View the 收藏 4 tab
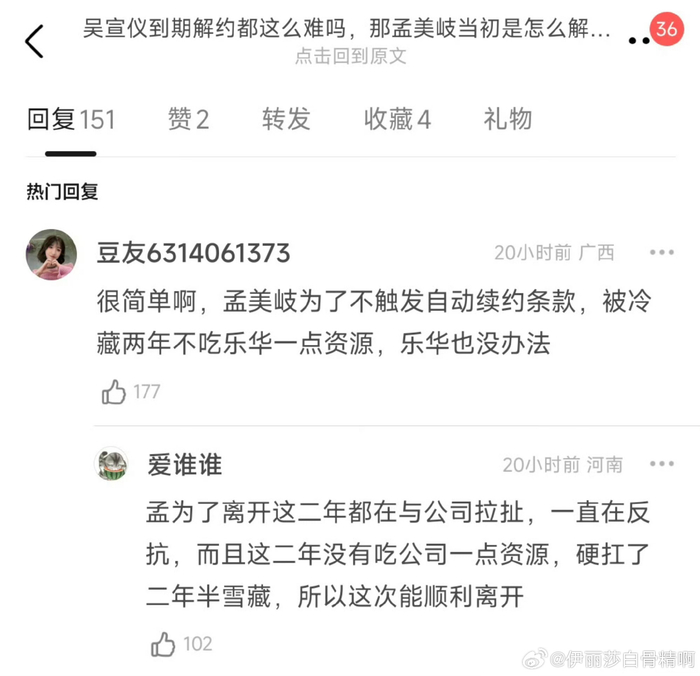 (x=397, y=121)
